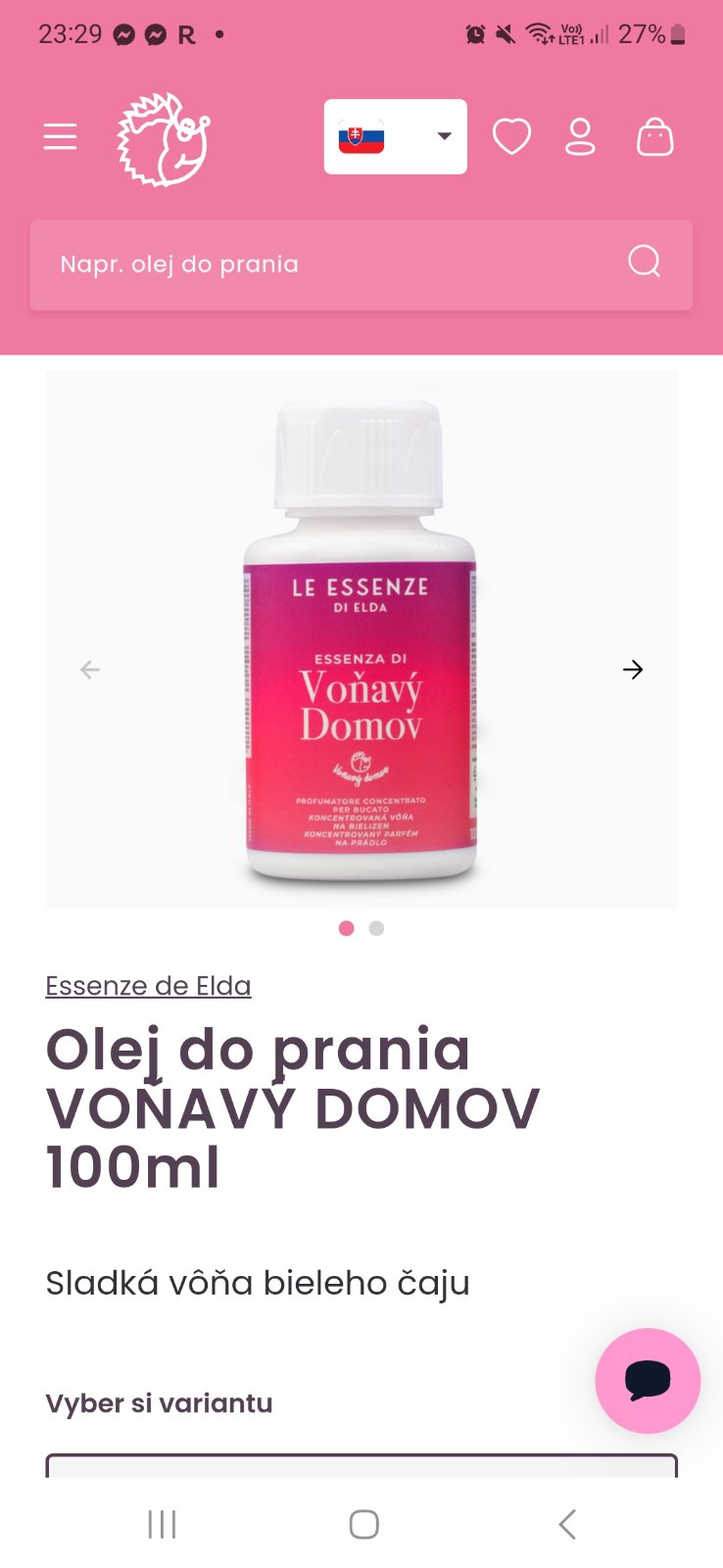Open the shopping bag cart
Screen dimensions: 723x1568
tap(654, 137)
